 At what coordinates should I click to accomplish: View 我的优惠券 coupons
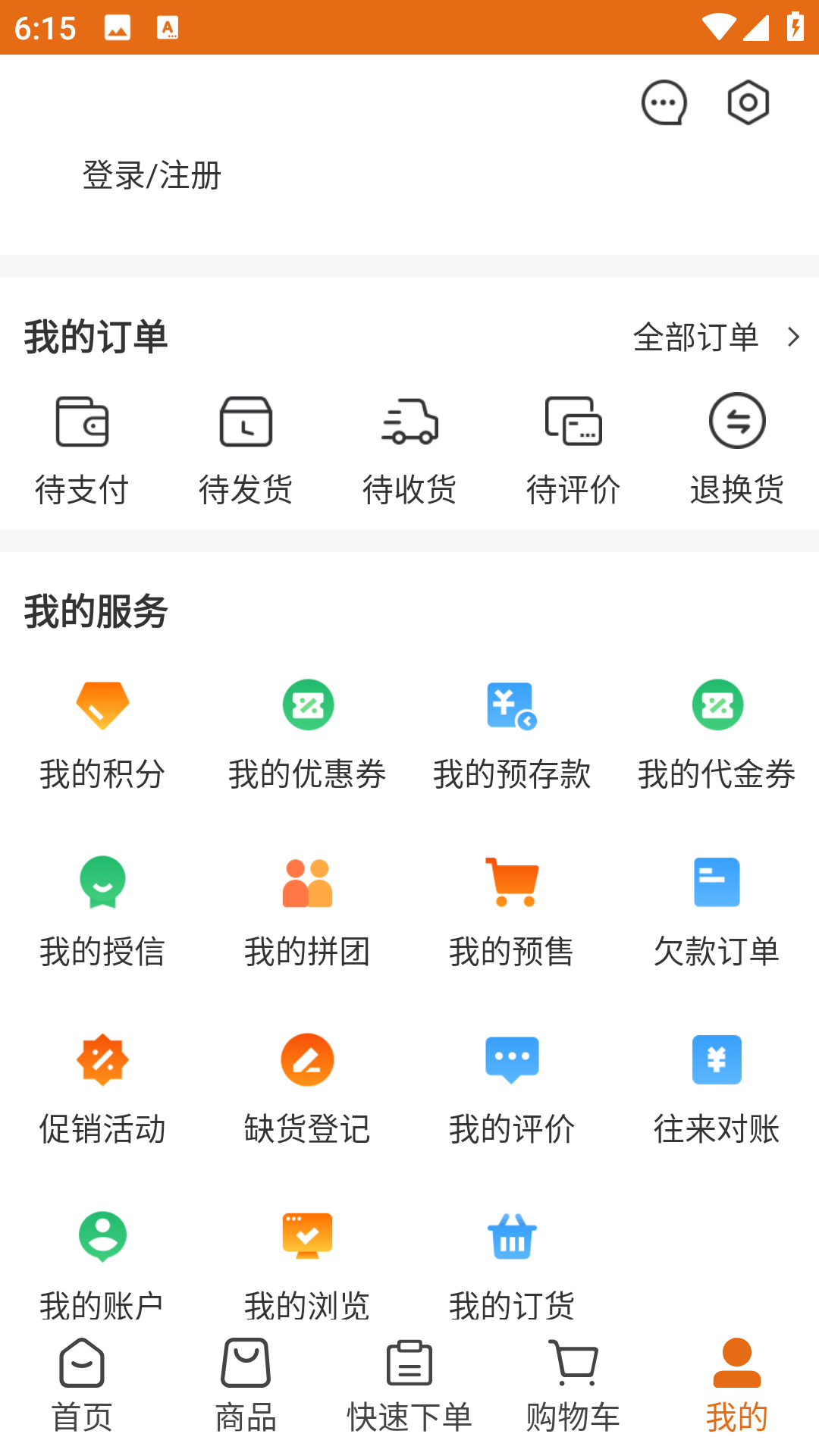307,732
